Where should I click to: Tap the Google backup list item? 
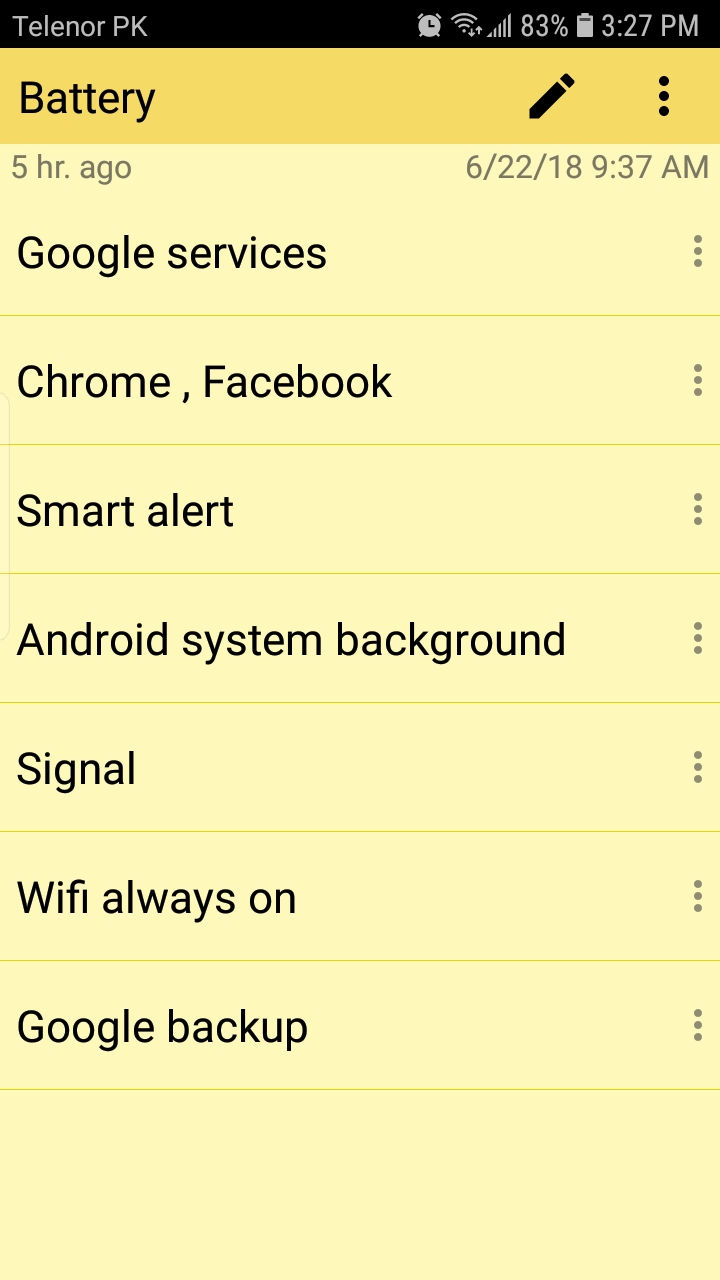tap(340, 1026)
